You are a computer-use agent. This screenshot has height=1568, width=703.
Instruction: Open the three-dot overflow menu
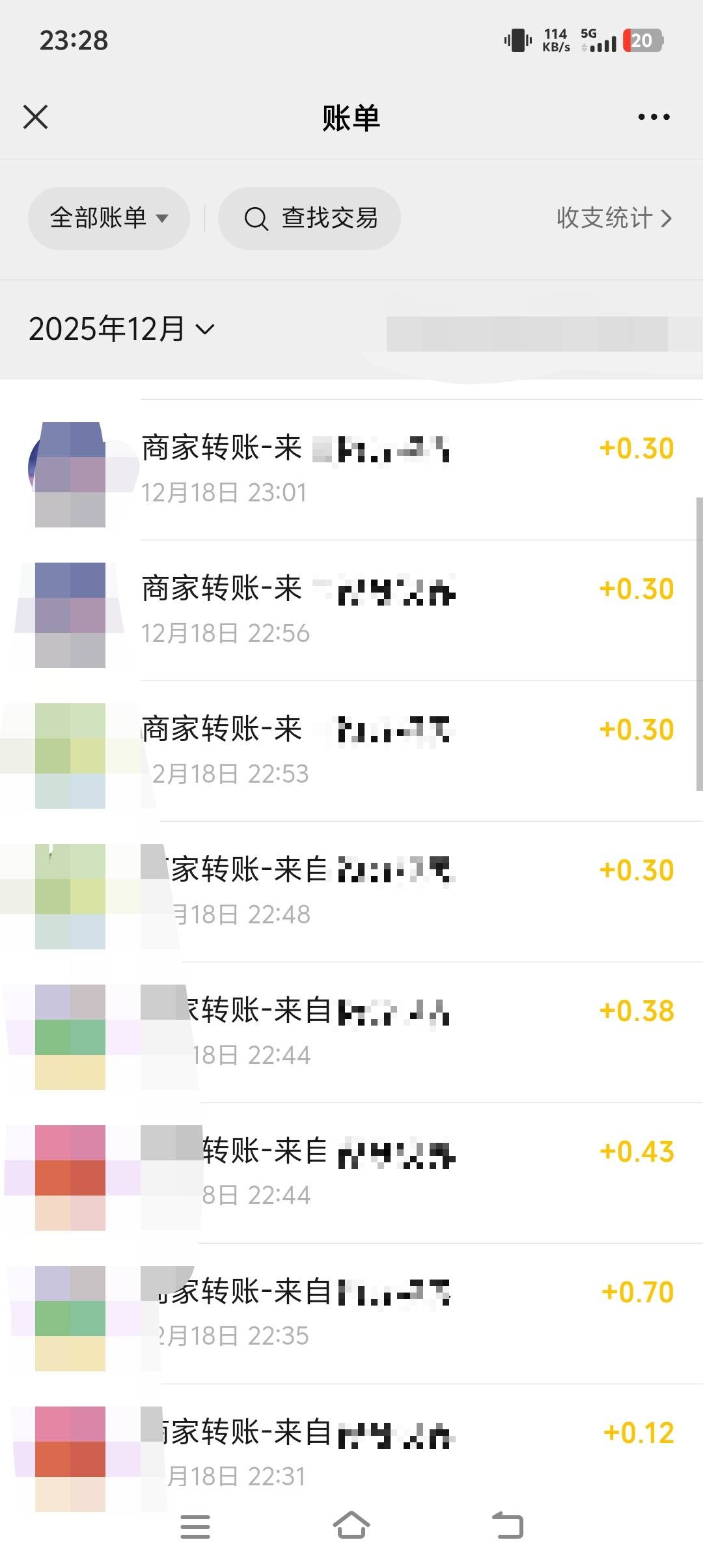point(654,117)
